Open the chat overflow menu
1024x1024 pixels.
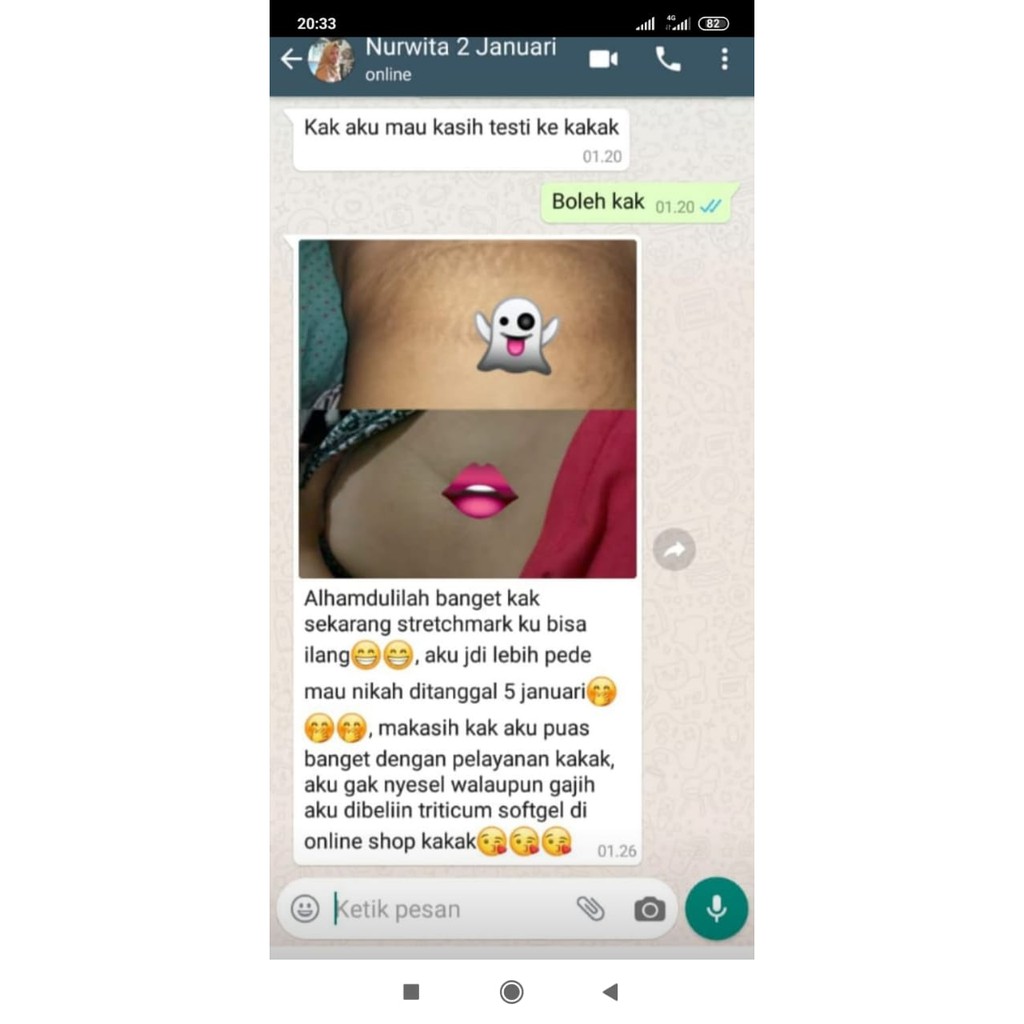coord(725,59)
